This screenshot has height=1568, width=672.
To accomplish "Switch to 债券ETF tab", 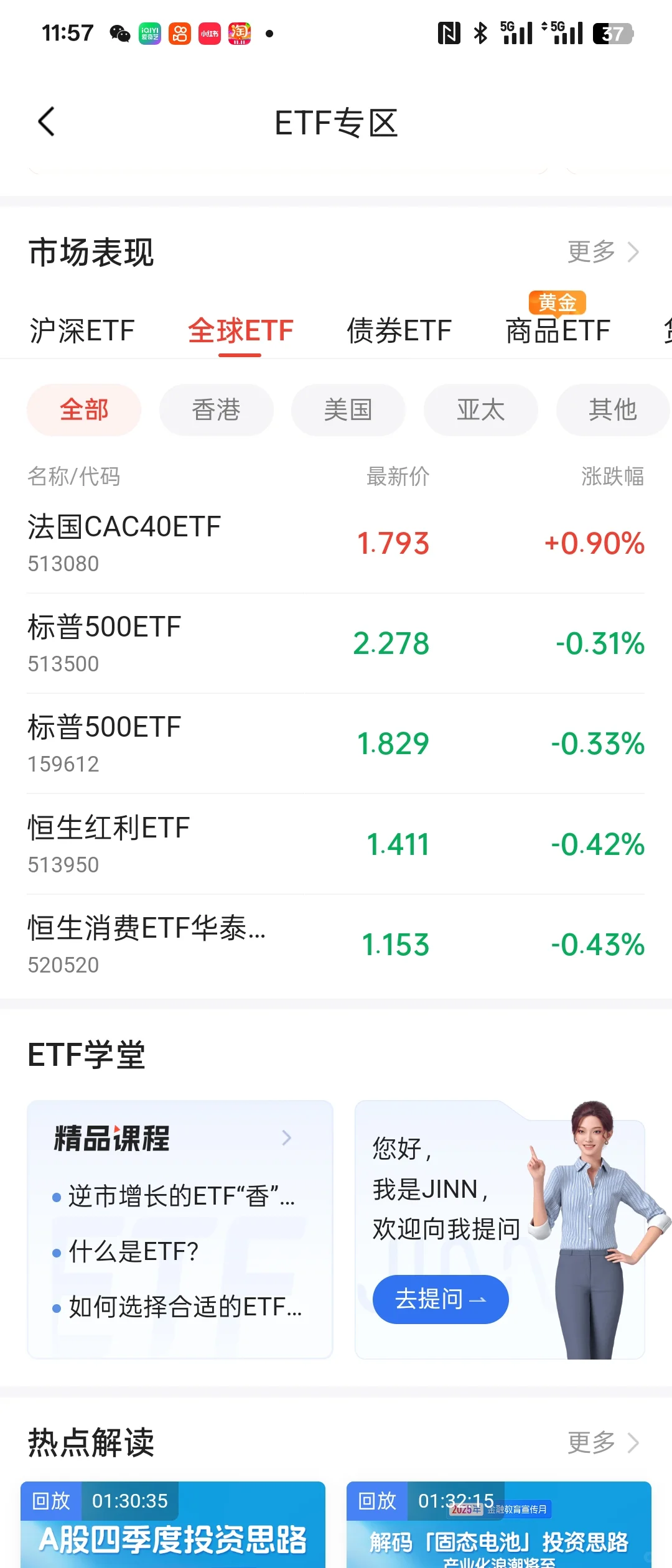I will click(399, 330).
